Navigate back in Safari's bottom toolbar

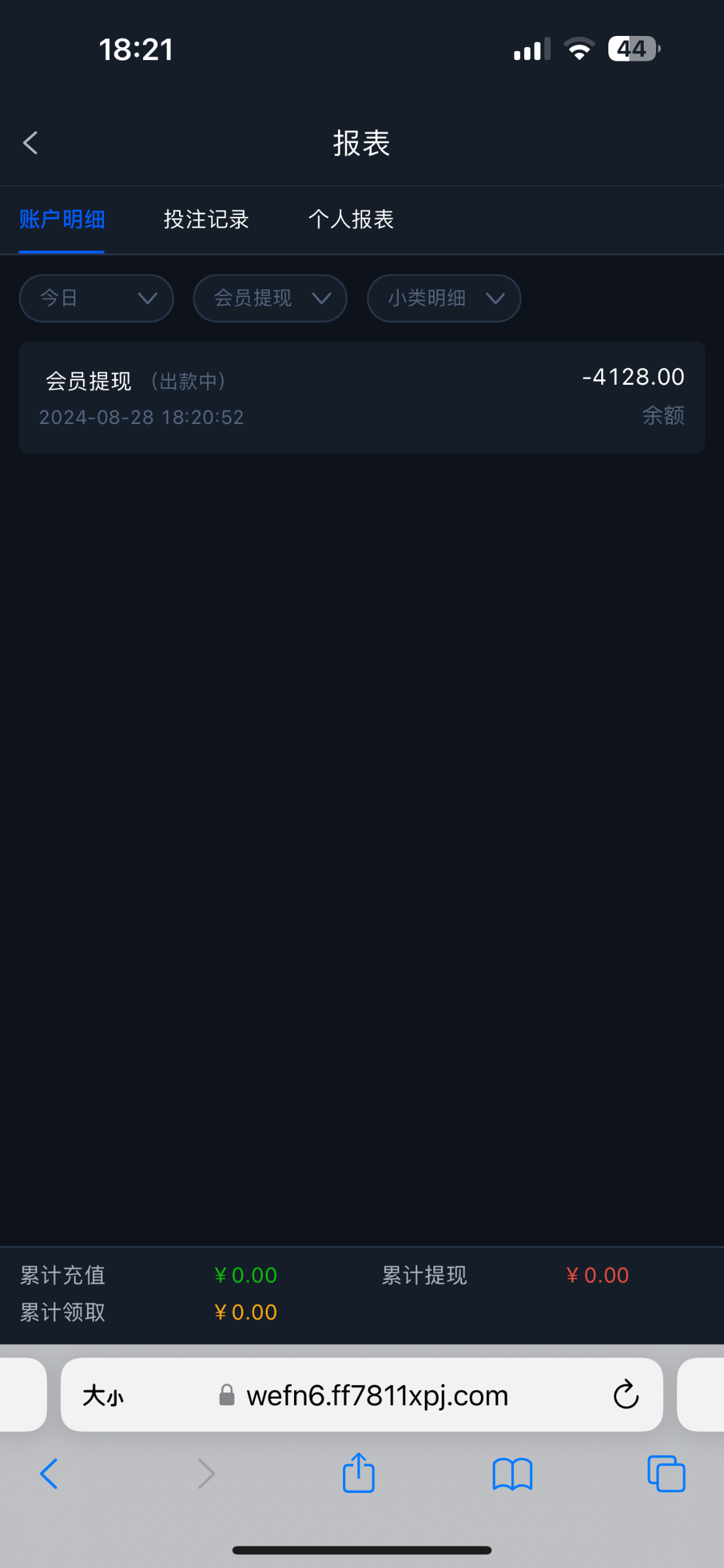tap(49, 1473)
